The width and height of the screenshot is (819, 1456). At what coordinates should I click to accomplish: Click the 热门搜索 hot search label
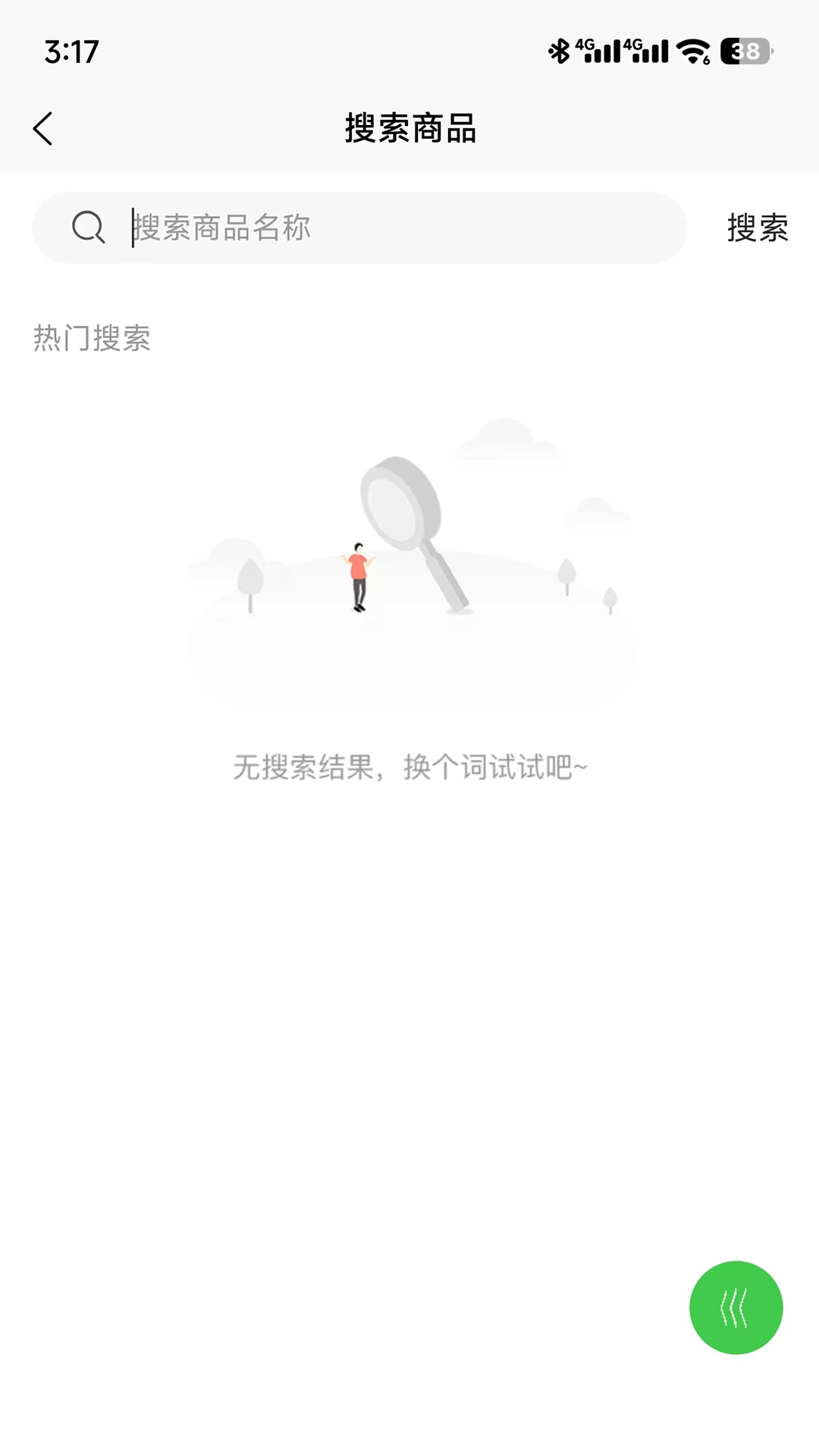[x=91, y=339]
